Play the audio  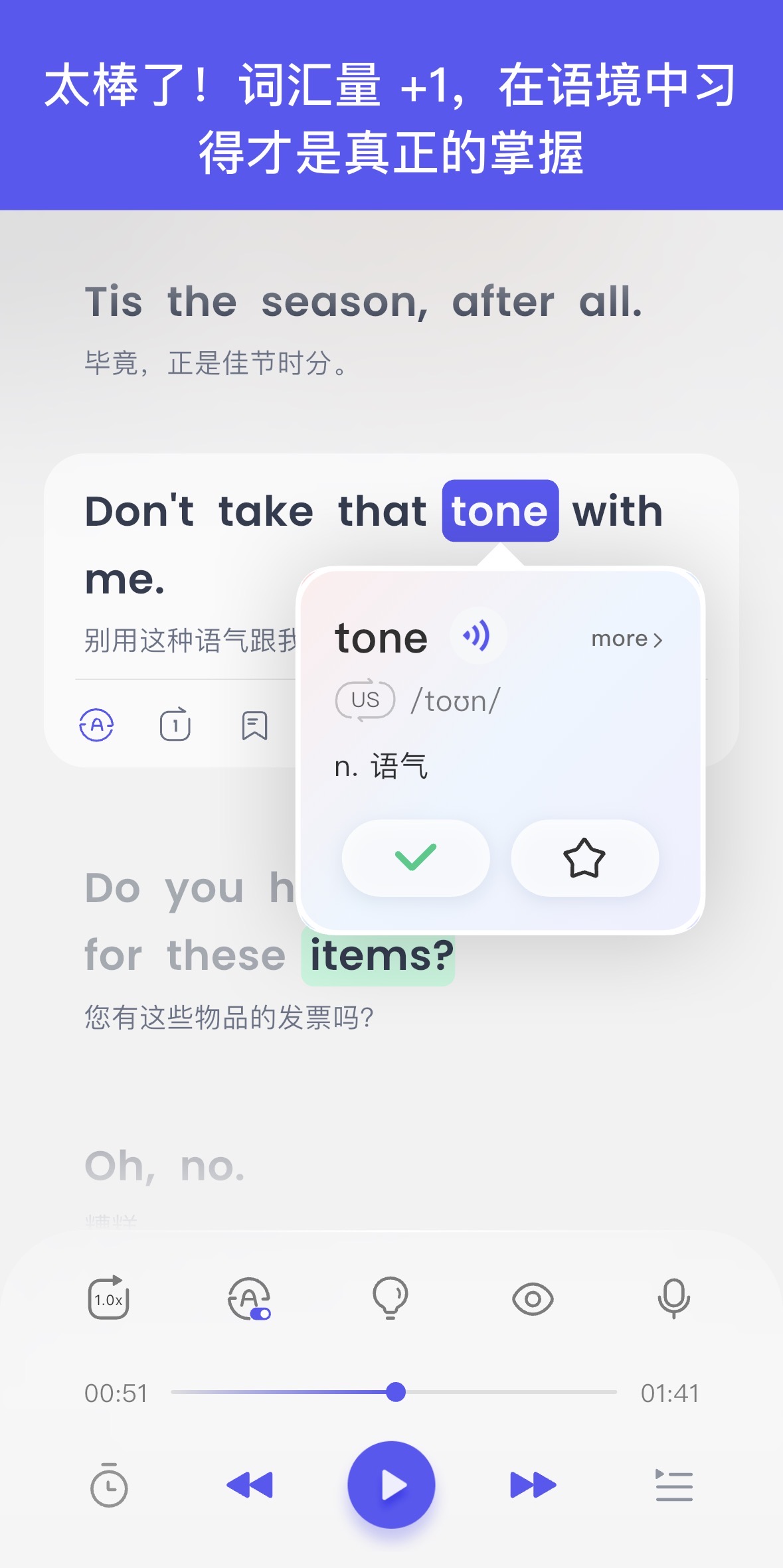coord(391,1485)
